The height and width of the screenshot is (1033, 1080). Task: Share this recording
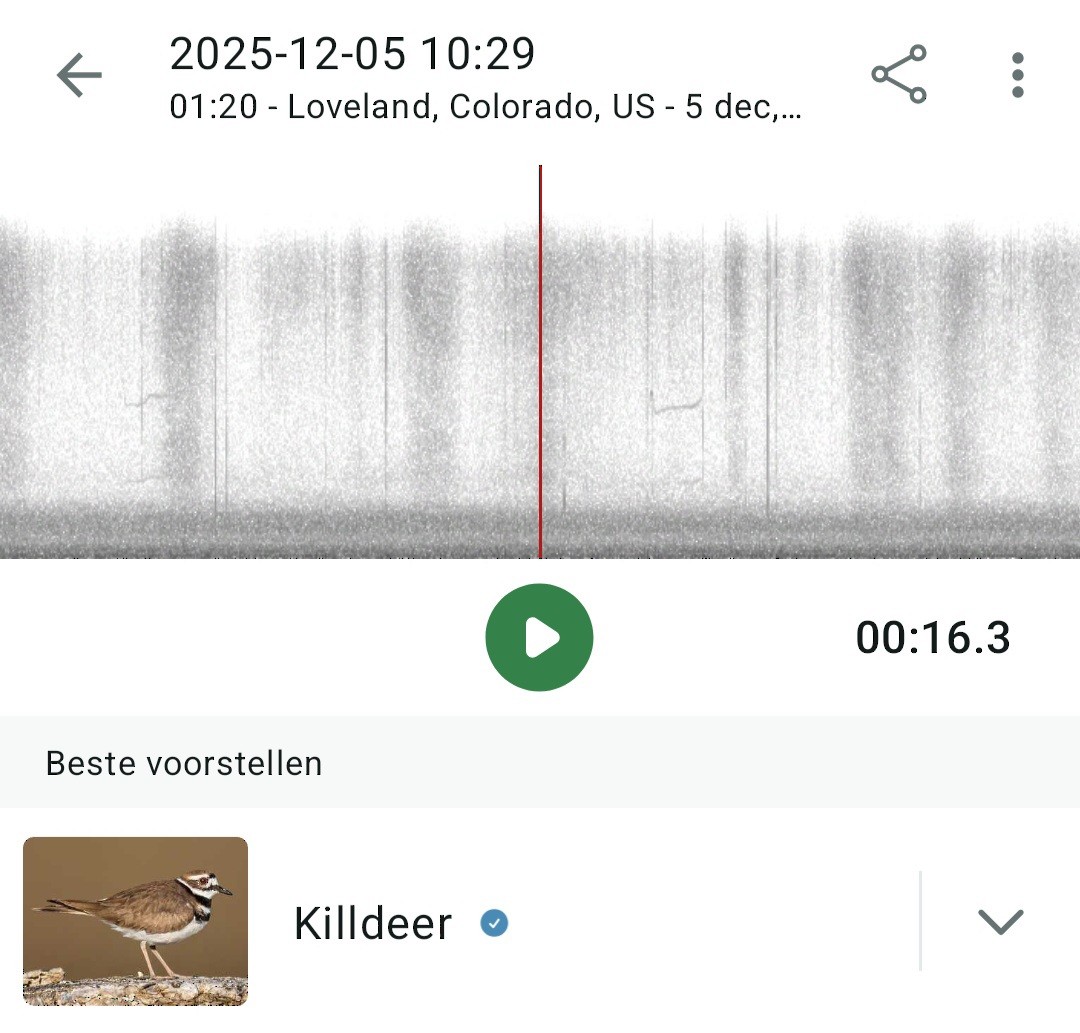coord(898,74)
